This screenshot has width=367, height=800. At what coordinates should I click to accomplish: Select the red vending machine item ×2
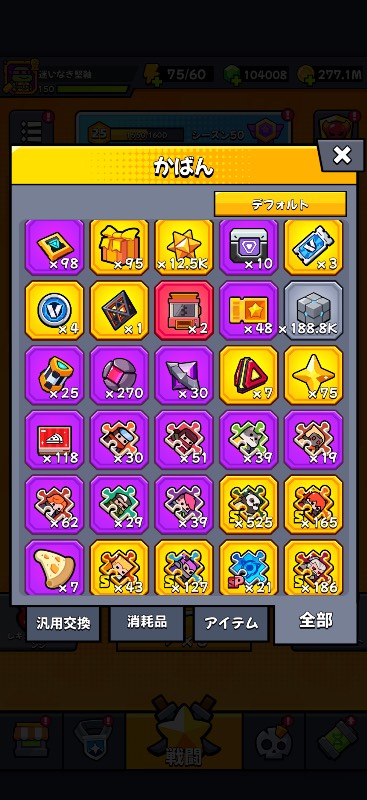184,310
